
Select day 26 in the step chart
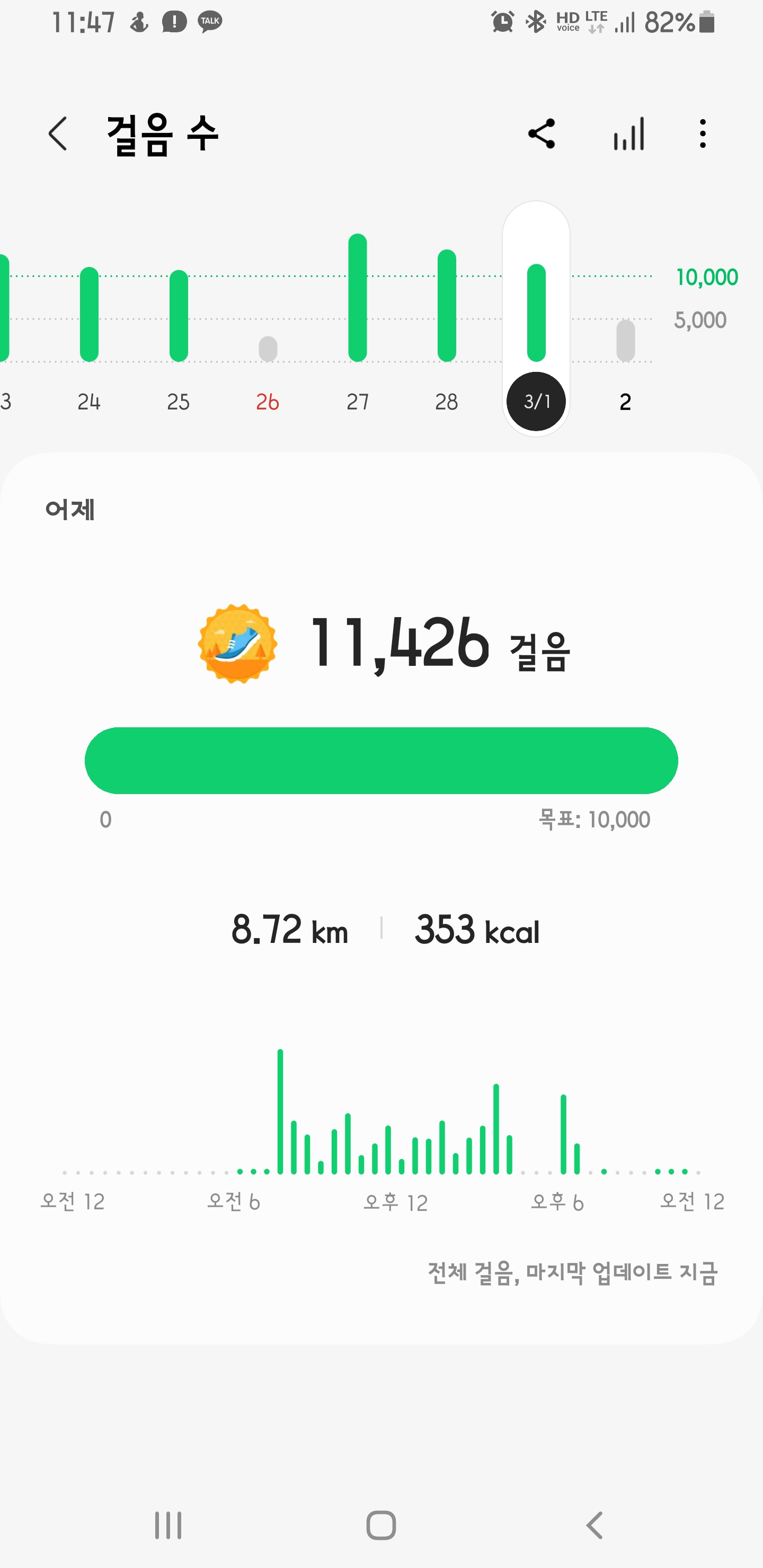pyautogui.click(x=268, y=401)
